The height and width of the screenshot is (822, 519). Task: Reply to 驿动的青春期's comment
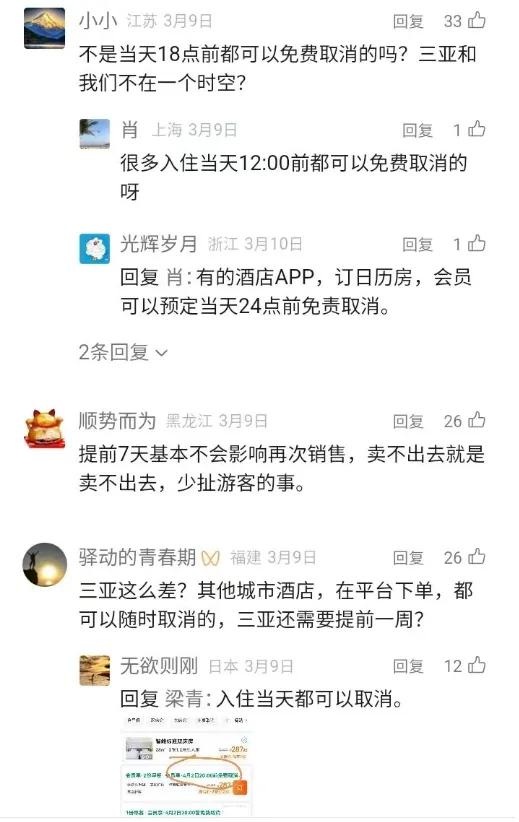[x=408, y=558]
